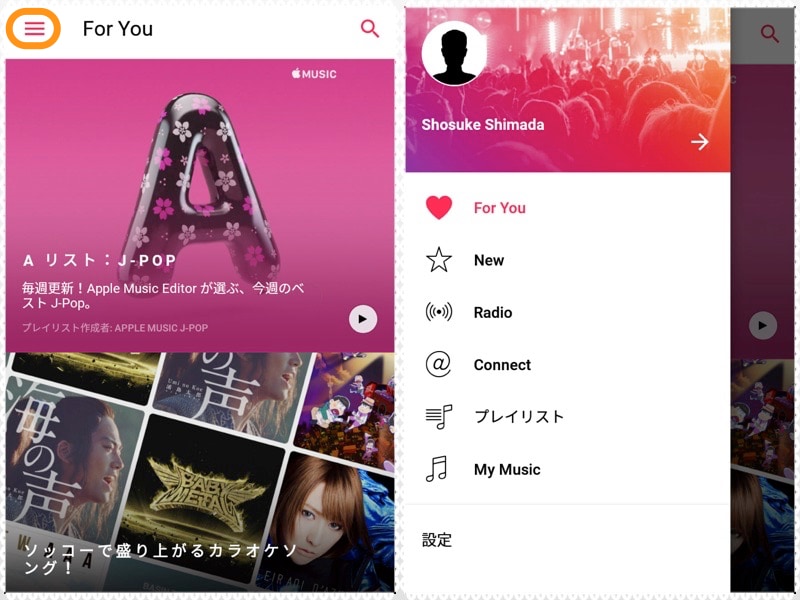Viewport: 800px width, 600px height.
Task: Play the A リスト: J-POP playlist
Action: [362, 319]
